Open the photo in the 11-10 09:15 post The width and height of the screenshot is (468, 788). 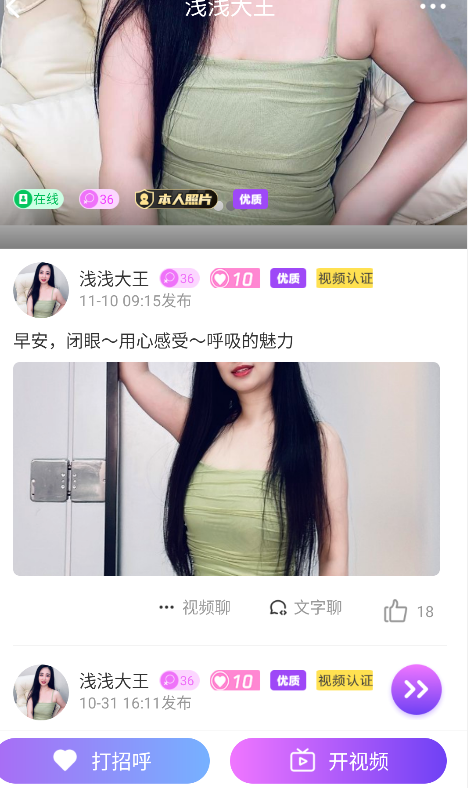coord(226,468)
